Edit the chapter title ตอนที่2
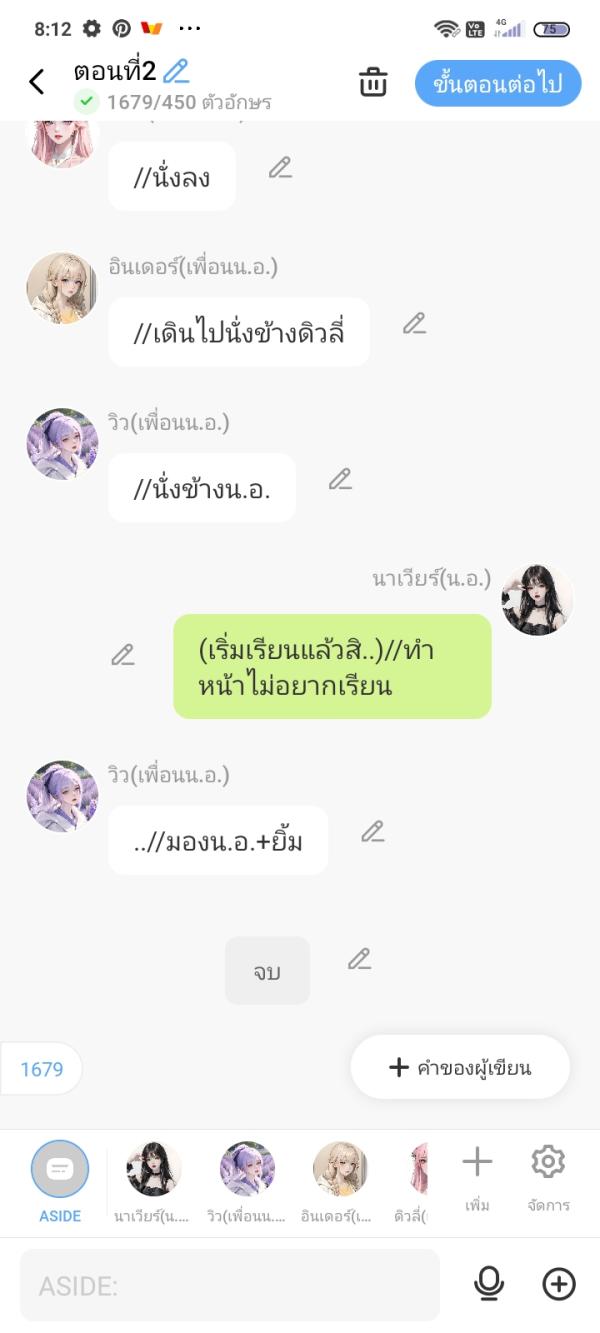The image size is (600, 1333). coord(177,71)
